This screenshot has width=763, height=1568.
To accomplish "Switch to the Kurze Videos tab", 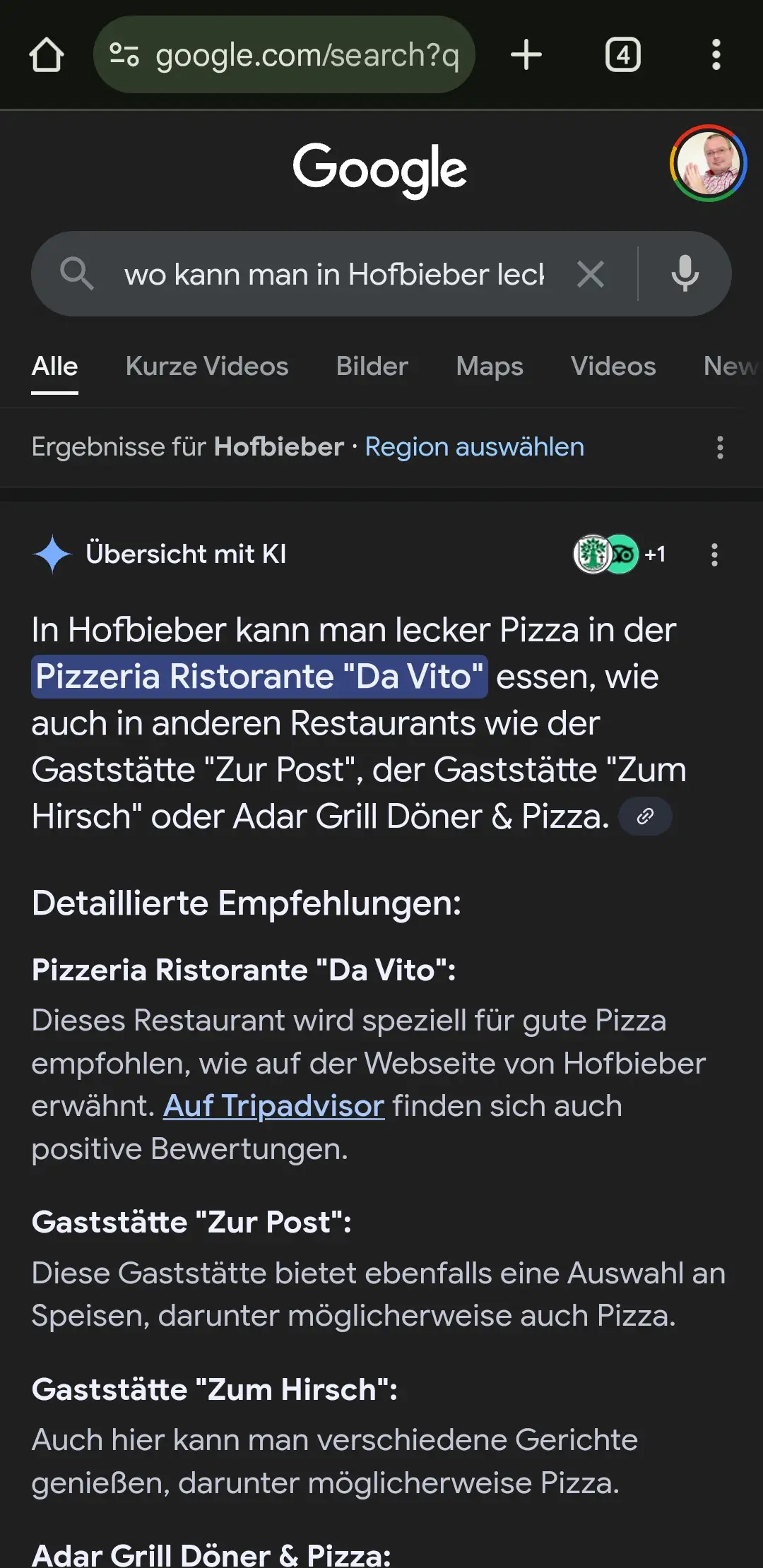I will point(207,366).
